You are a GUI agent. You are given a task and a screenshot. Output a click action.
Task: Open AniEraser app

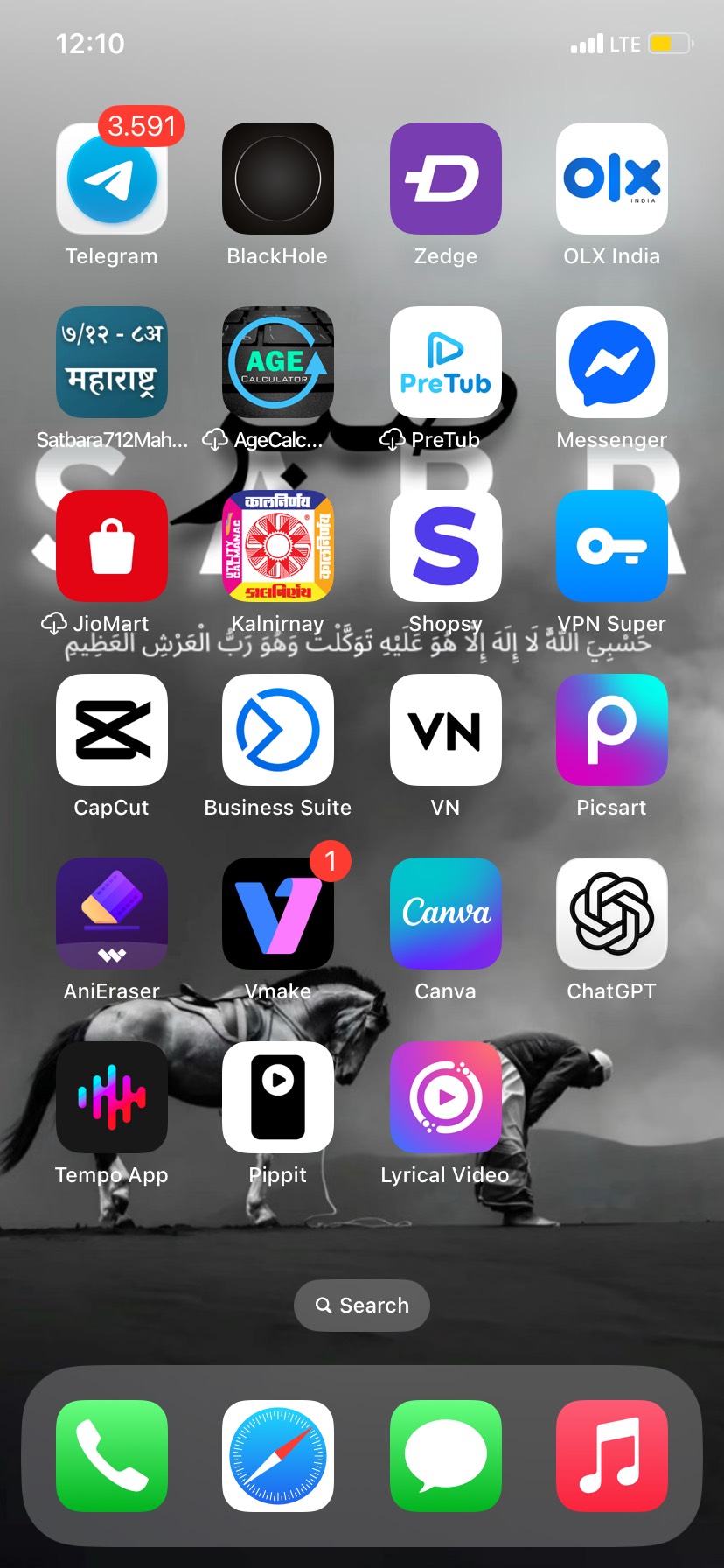[112, 913]
